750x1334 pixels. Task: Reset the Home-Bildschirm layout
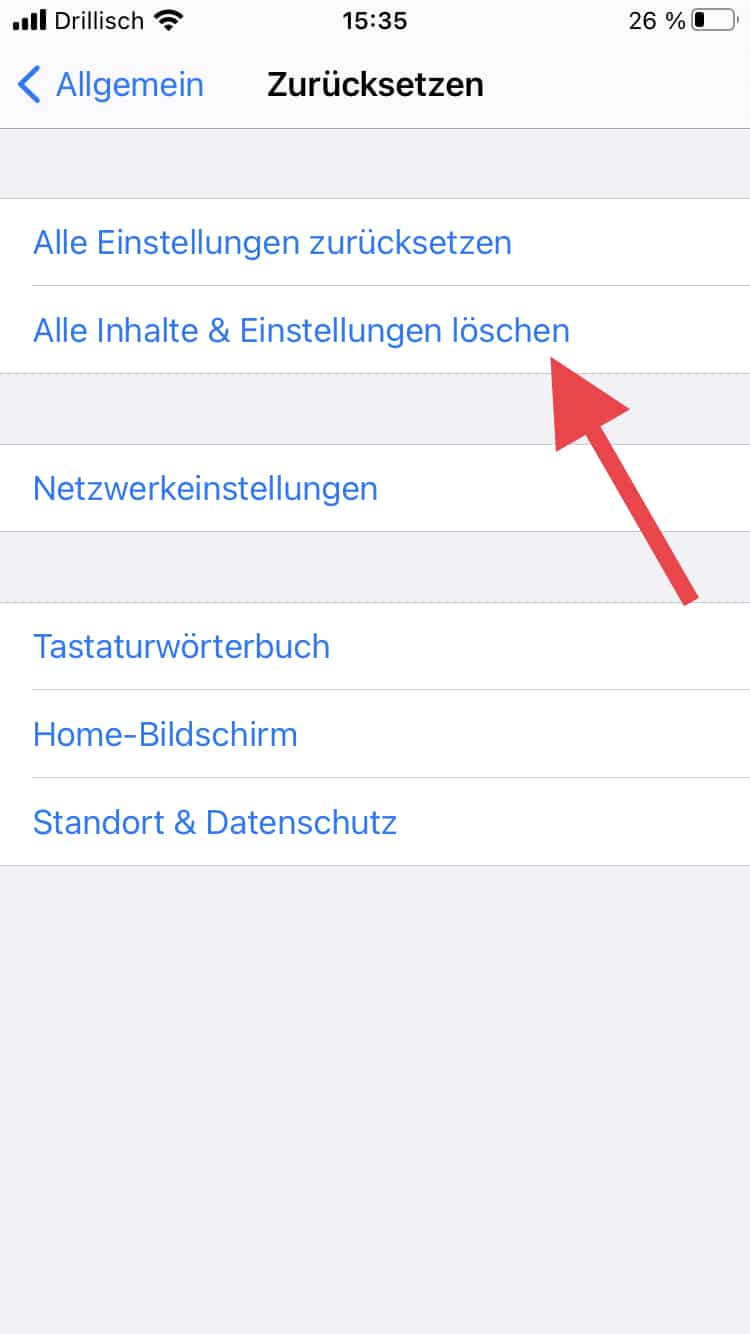click(x=165, y=735)
